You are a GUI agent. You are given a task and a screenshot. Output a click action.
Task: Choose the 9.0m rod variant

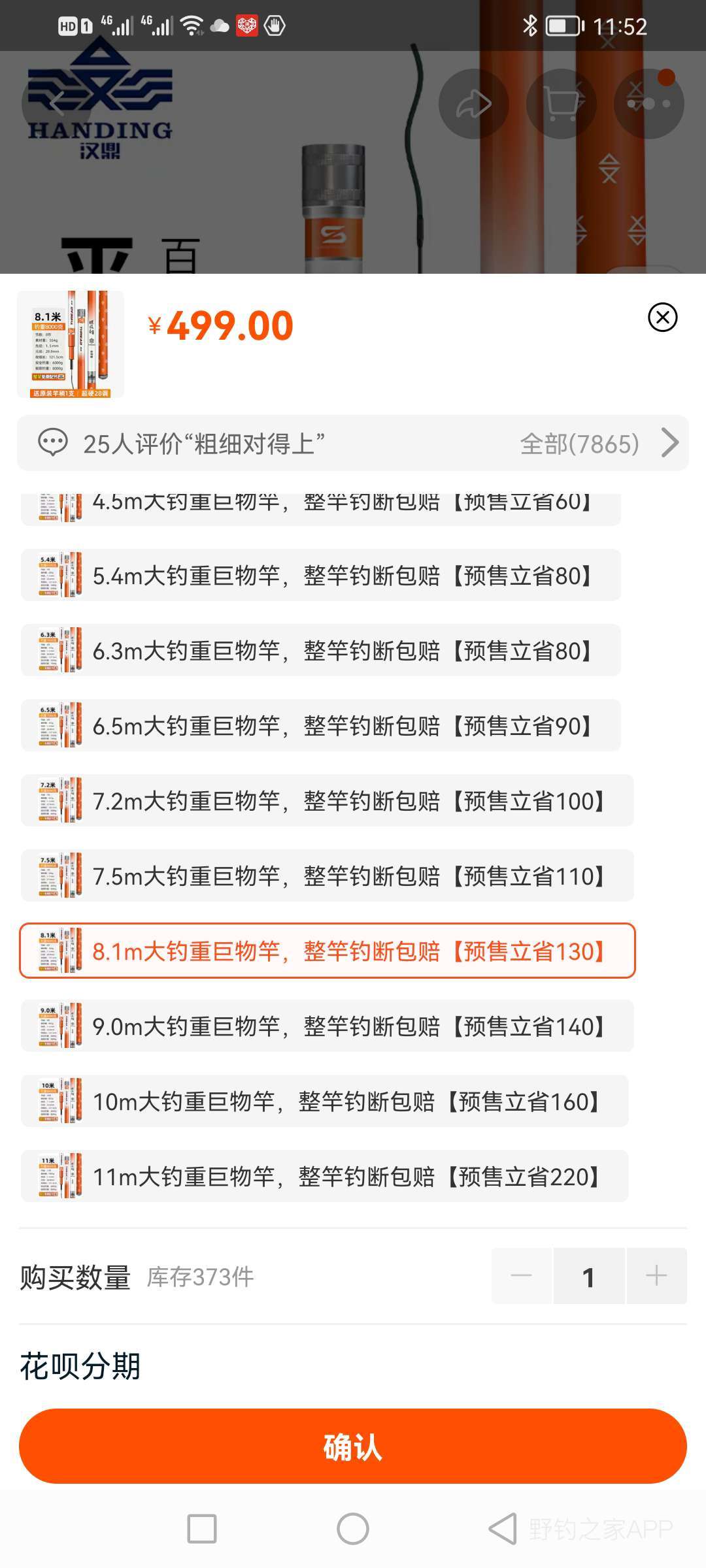point(327,1026)
